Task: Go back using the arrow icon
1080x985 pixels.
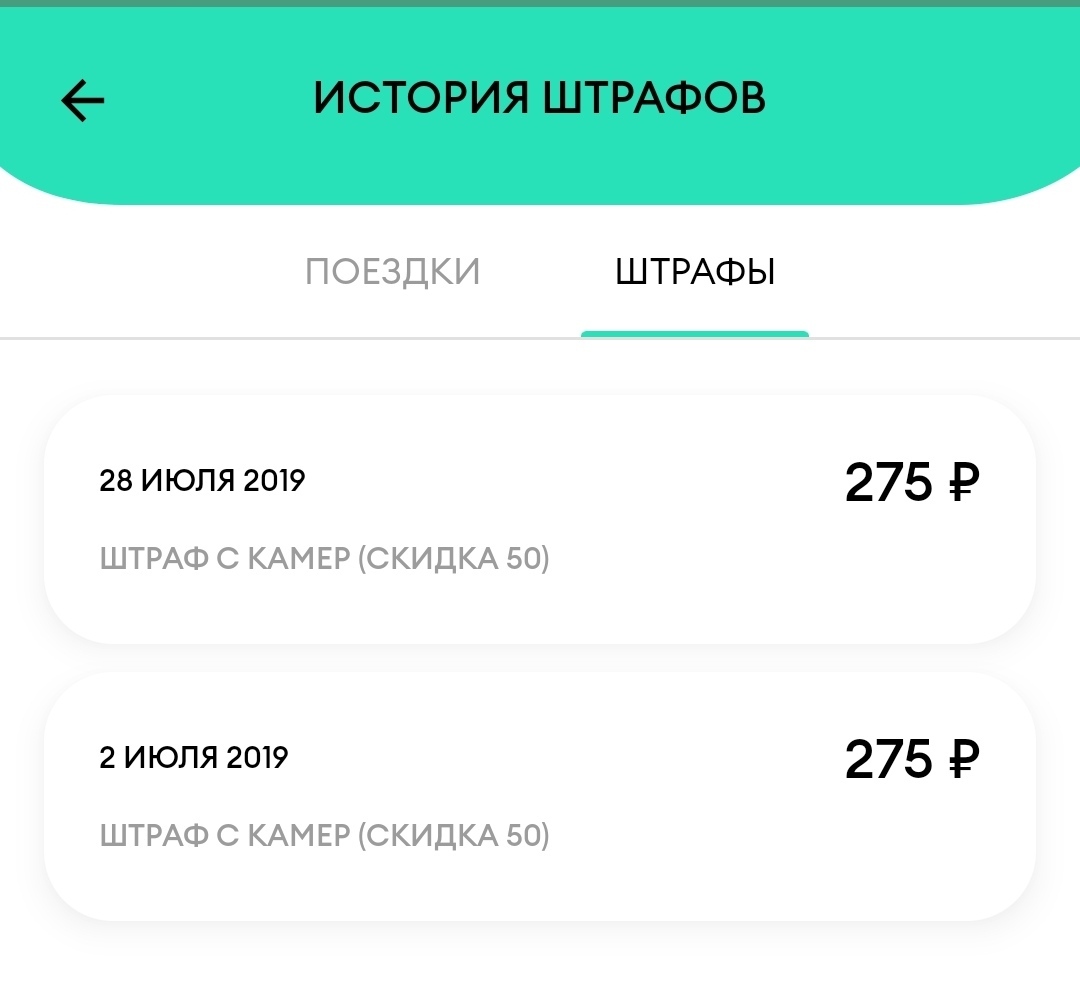Action: (83, 100)
